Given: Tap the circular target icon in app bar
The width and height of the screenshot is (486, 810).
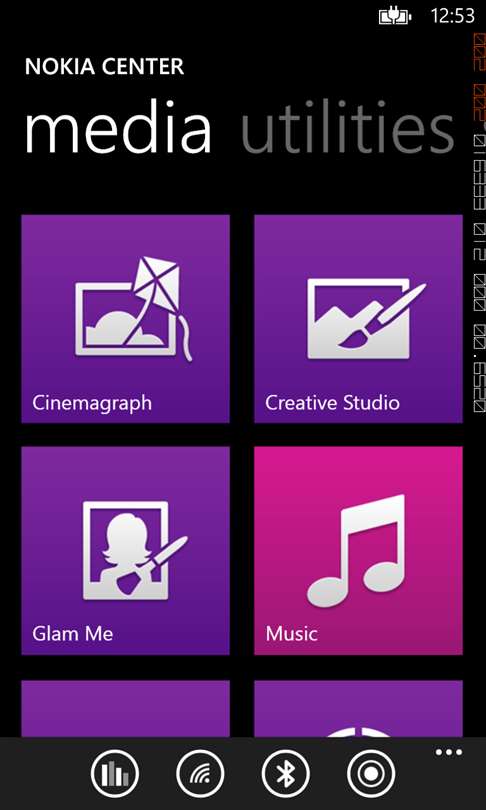Looking at the screenshot, I should [371, 774].
